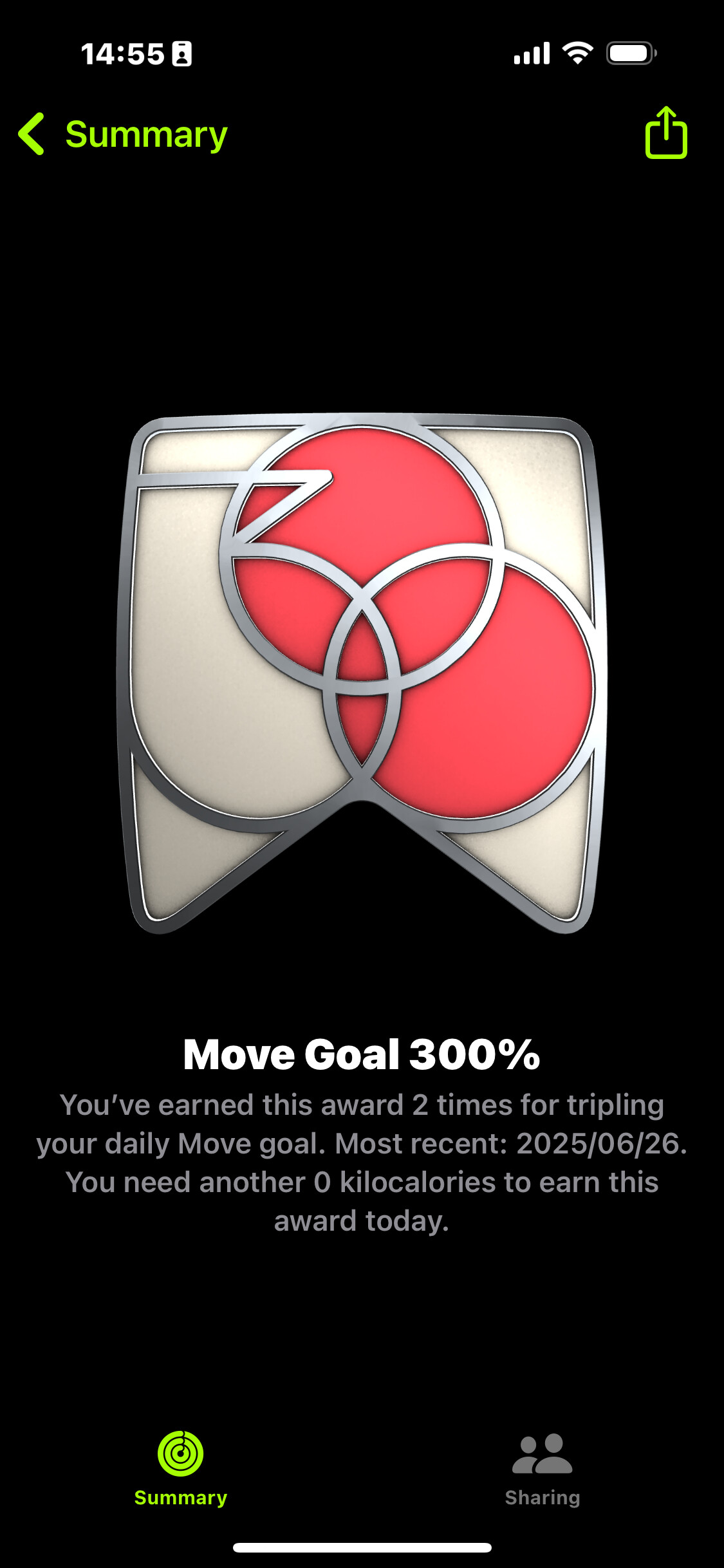This screenshot has height=1568, width=724.
Task: Go back to Summary
Action: (123, 135)
